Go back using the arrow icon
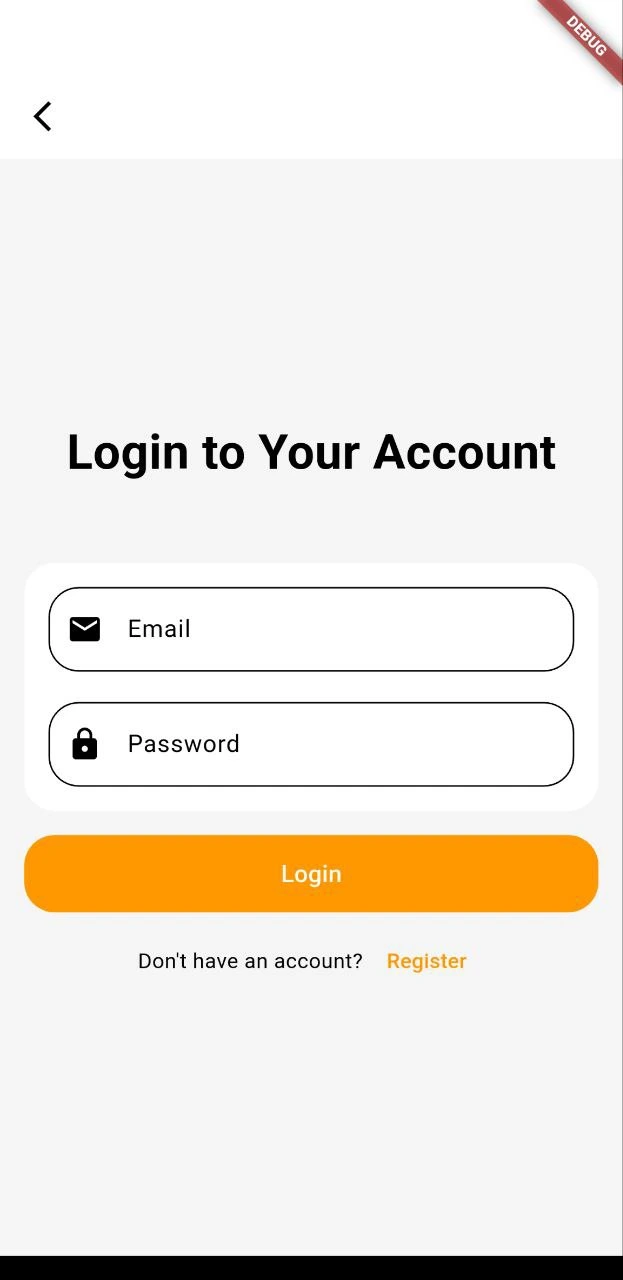 [x=42, y=116]
